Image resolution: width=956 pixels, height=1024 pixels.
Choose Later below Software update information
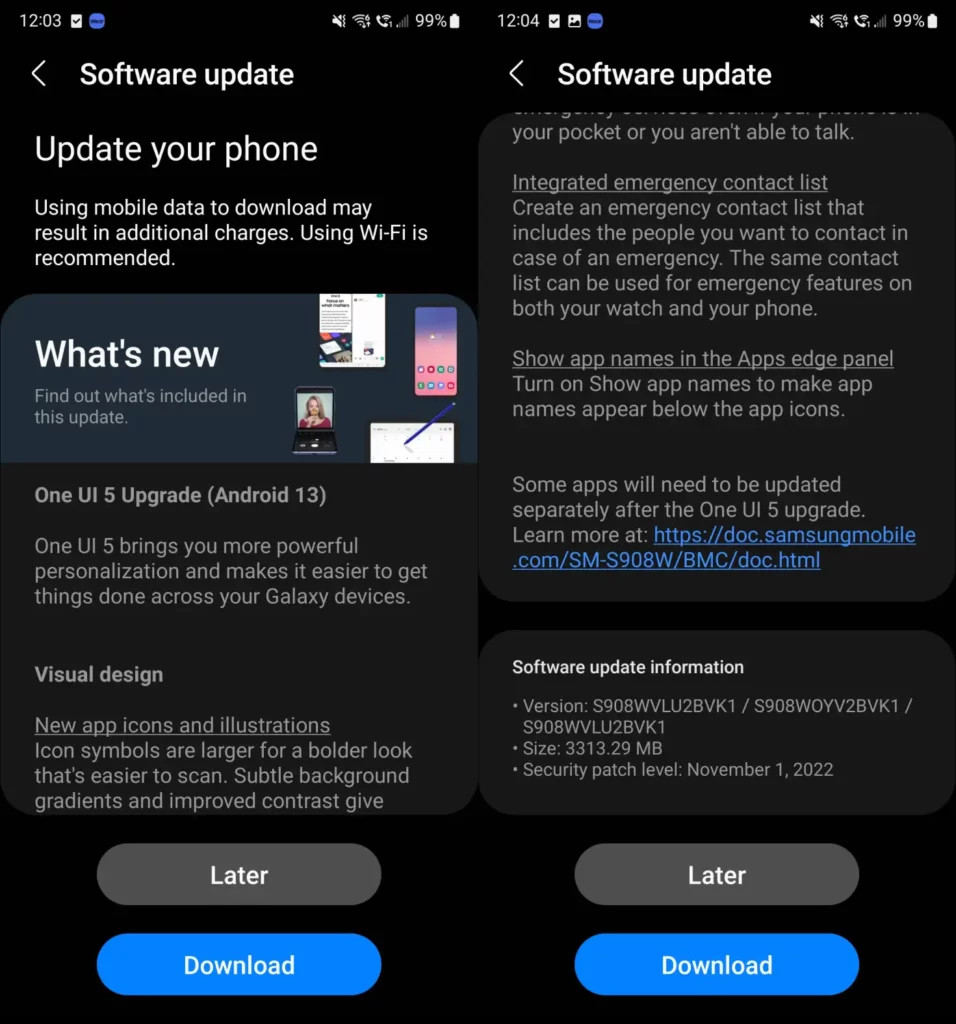click(x=717, y=875)
